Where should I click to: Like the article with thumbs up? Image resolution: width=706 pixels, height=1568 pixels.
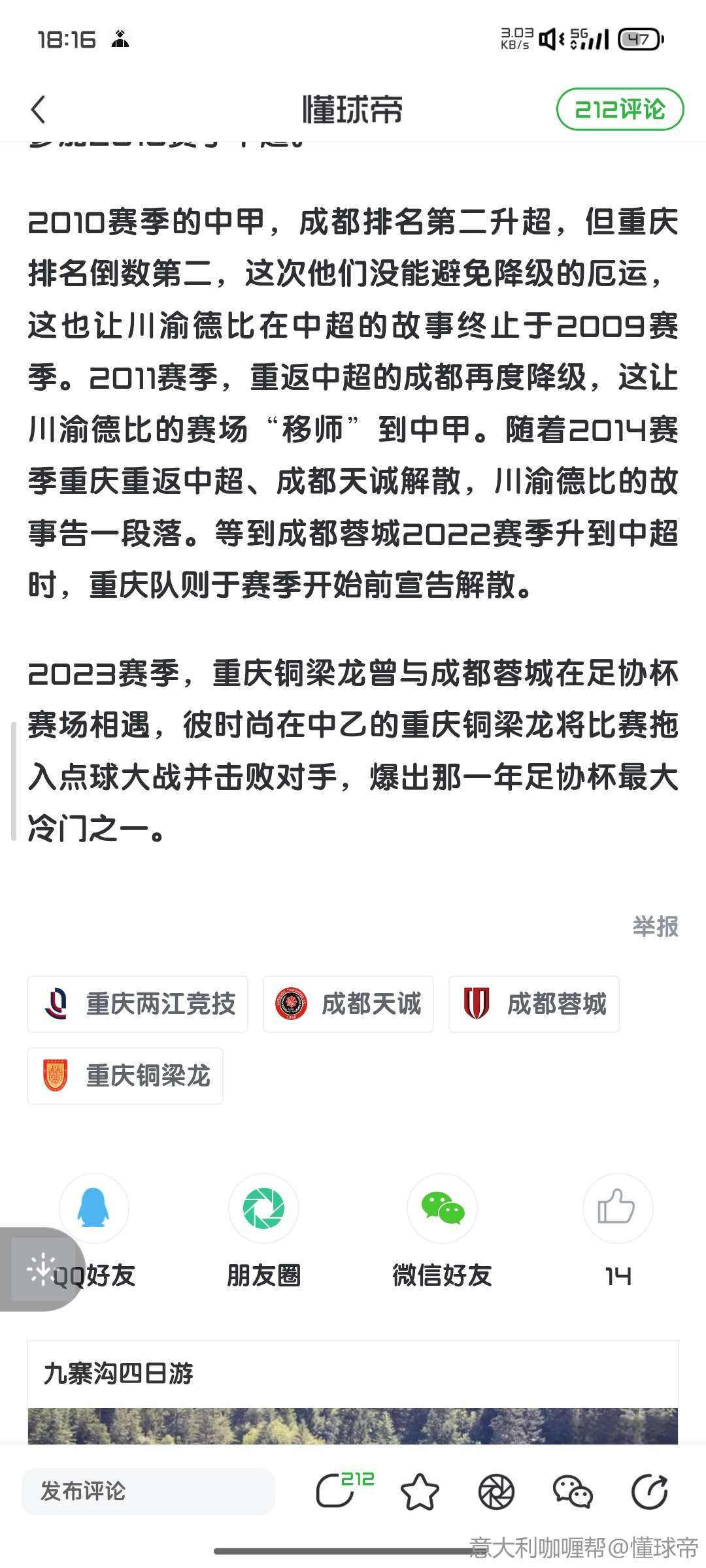pyautogui.click(x=617, y=1208)
